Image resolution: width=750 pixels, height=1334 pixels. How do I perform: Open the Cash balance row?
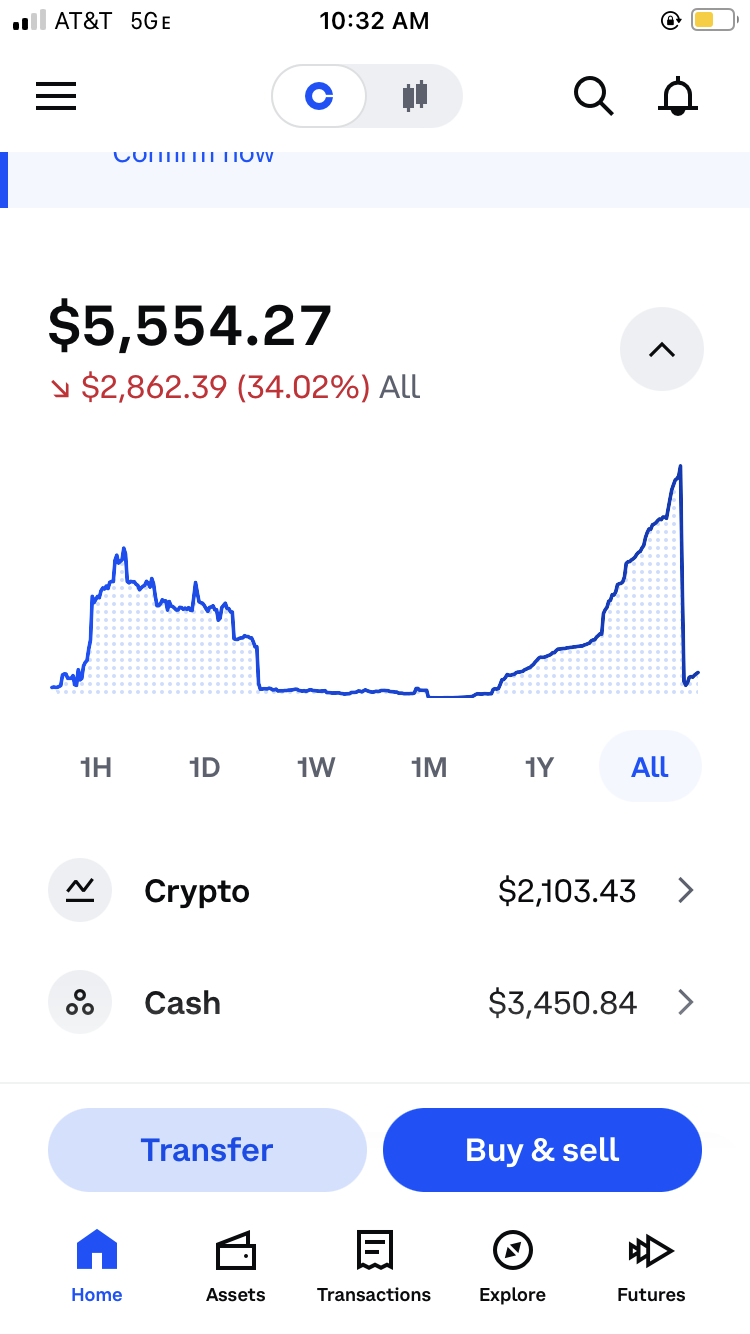pos(374,1002)
